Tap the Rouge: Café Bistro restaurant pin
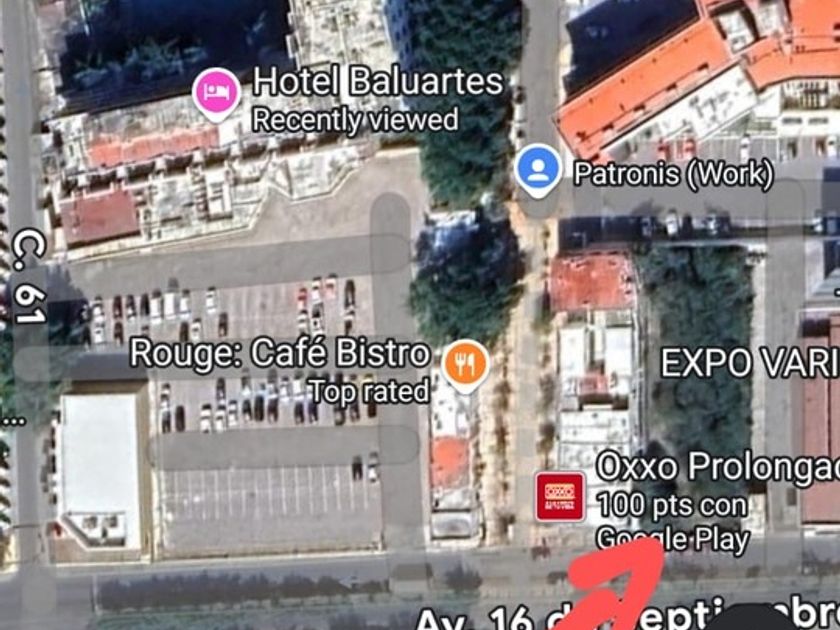The width and height of the screenshot is (840, 630). point(465,365)
